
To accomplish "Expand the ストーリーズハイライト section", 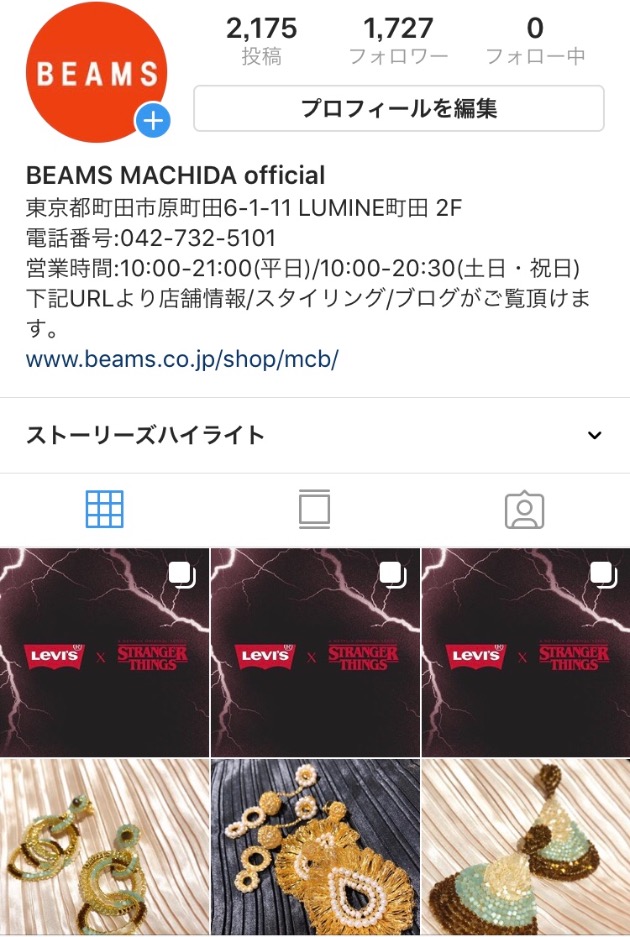I will 594,435.
